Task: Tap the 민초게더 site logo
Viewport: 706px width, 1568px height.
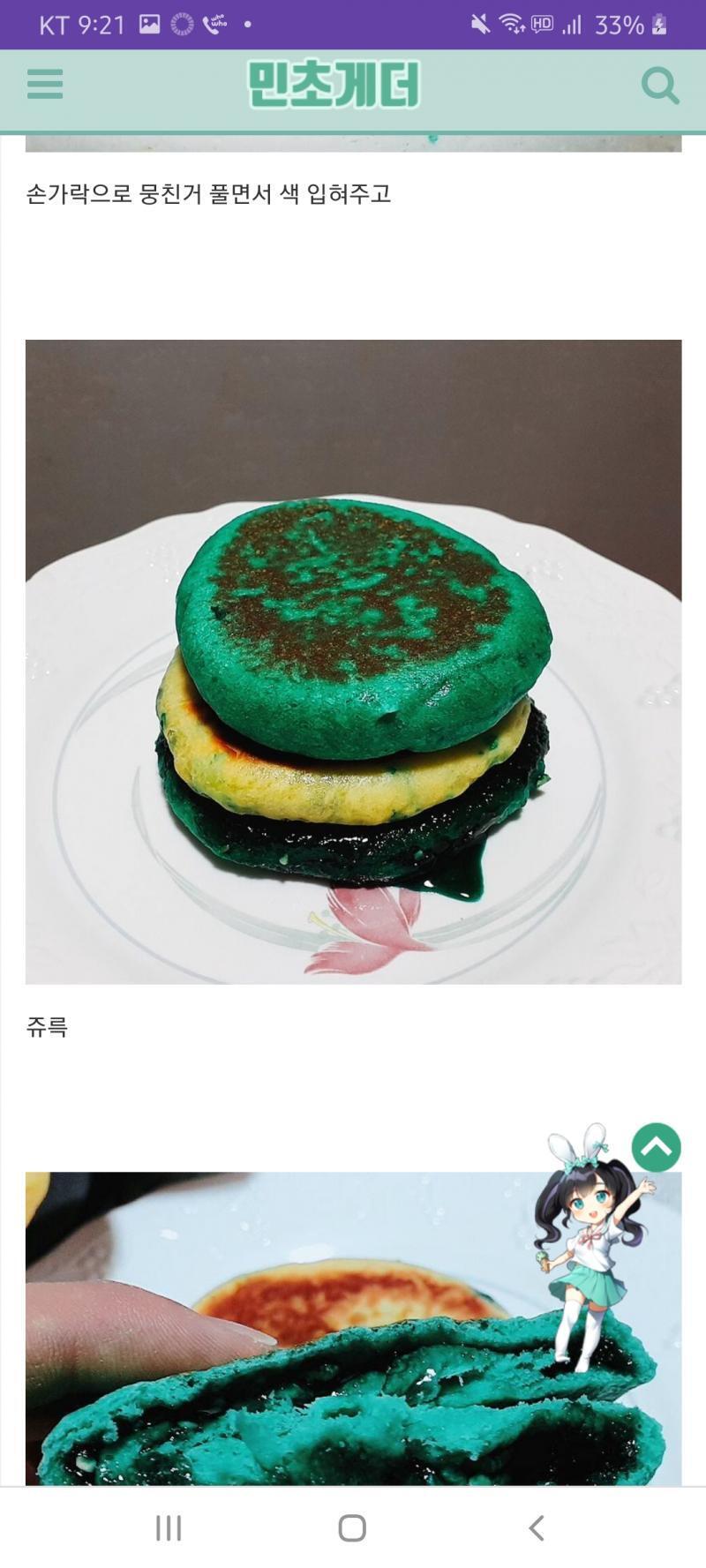Action: (334, 85)
